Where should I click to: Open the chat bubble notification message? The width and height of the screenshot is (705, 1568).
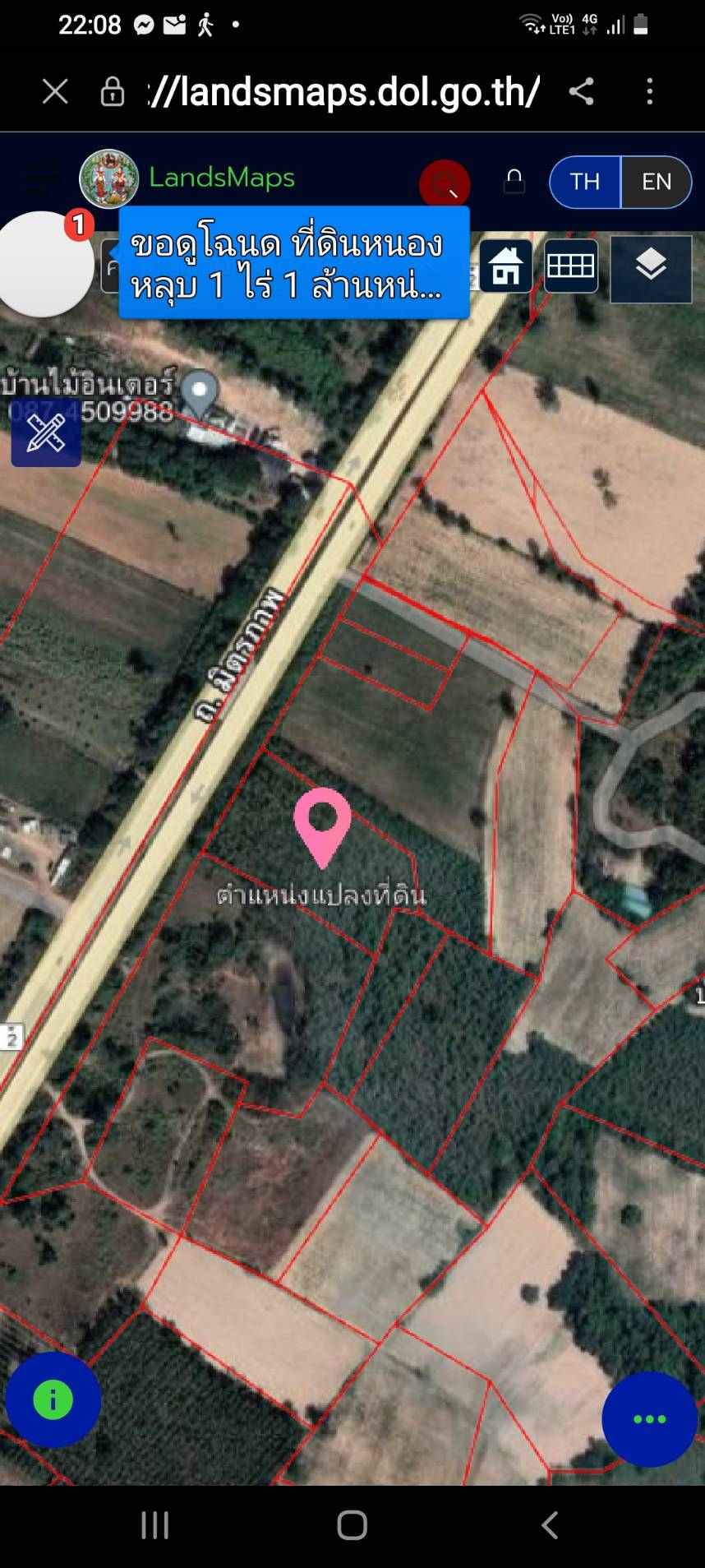293,263
